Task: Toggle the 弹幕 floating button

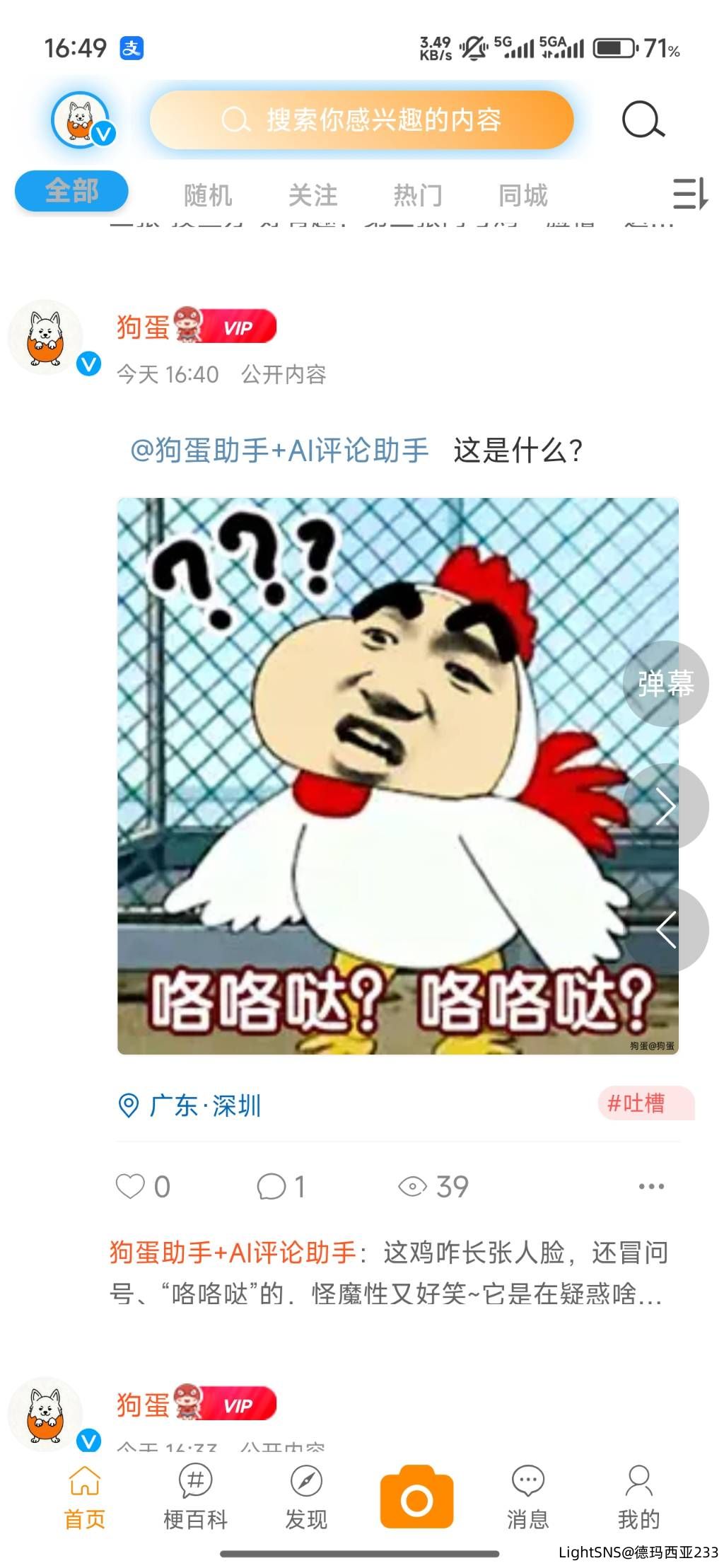Action: [665, 683]
